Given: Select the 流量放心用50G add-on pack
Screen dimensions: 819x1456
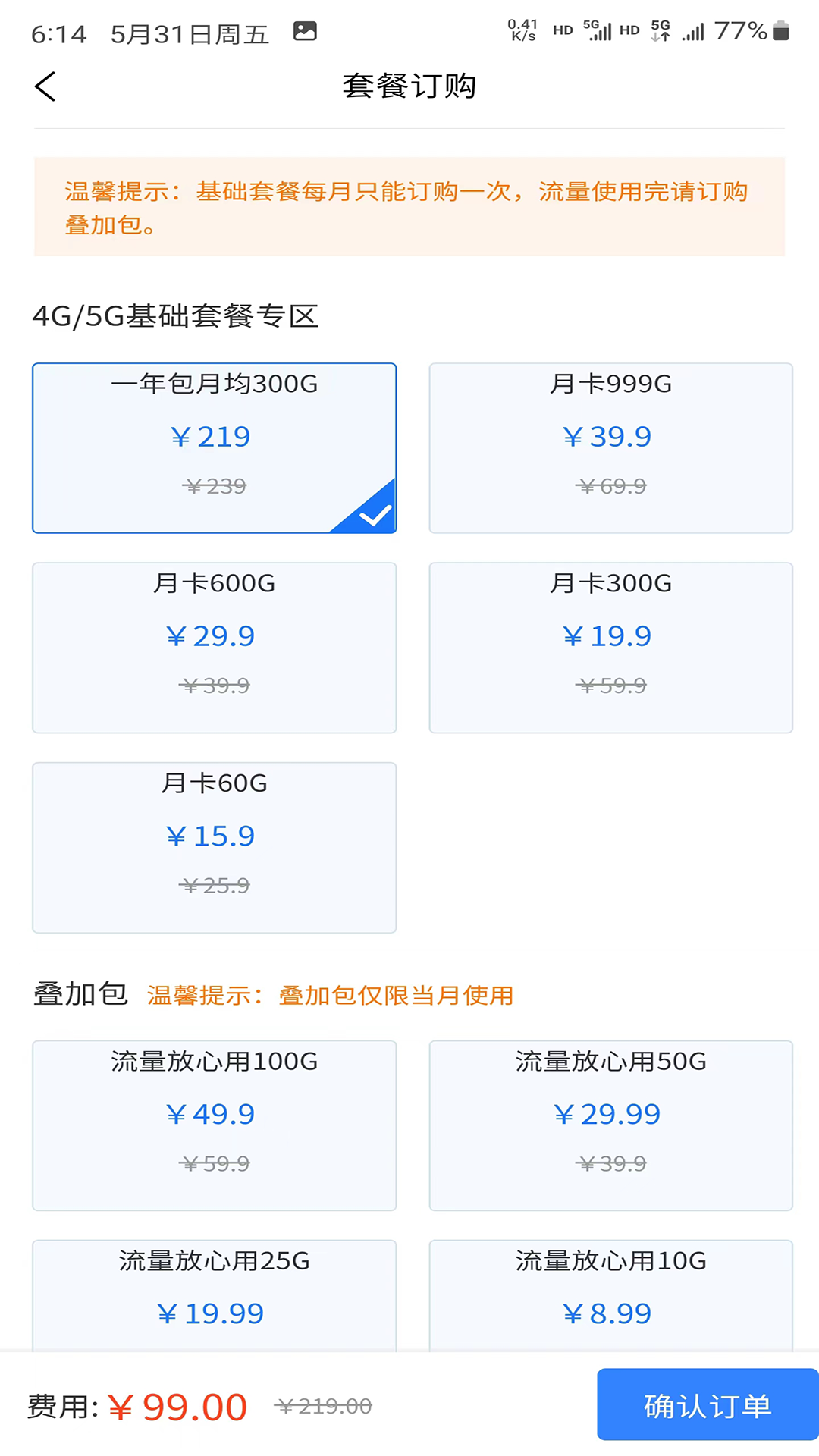Looking at the screenshot, I should [609, 1126].
